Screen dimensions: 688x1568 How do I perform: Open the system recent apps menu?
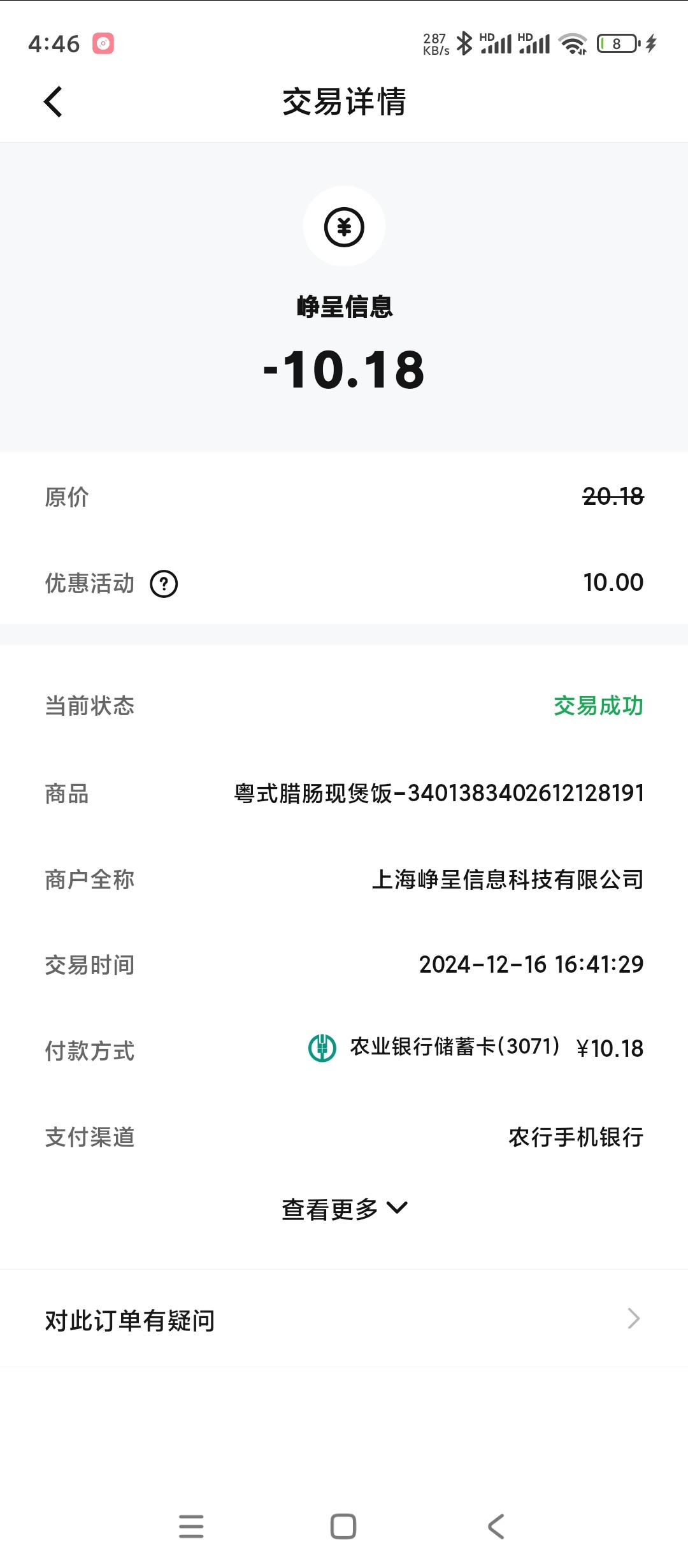(x=191, y=1527)
